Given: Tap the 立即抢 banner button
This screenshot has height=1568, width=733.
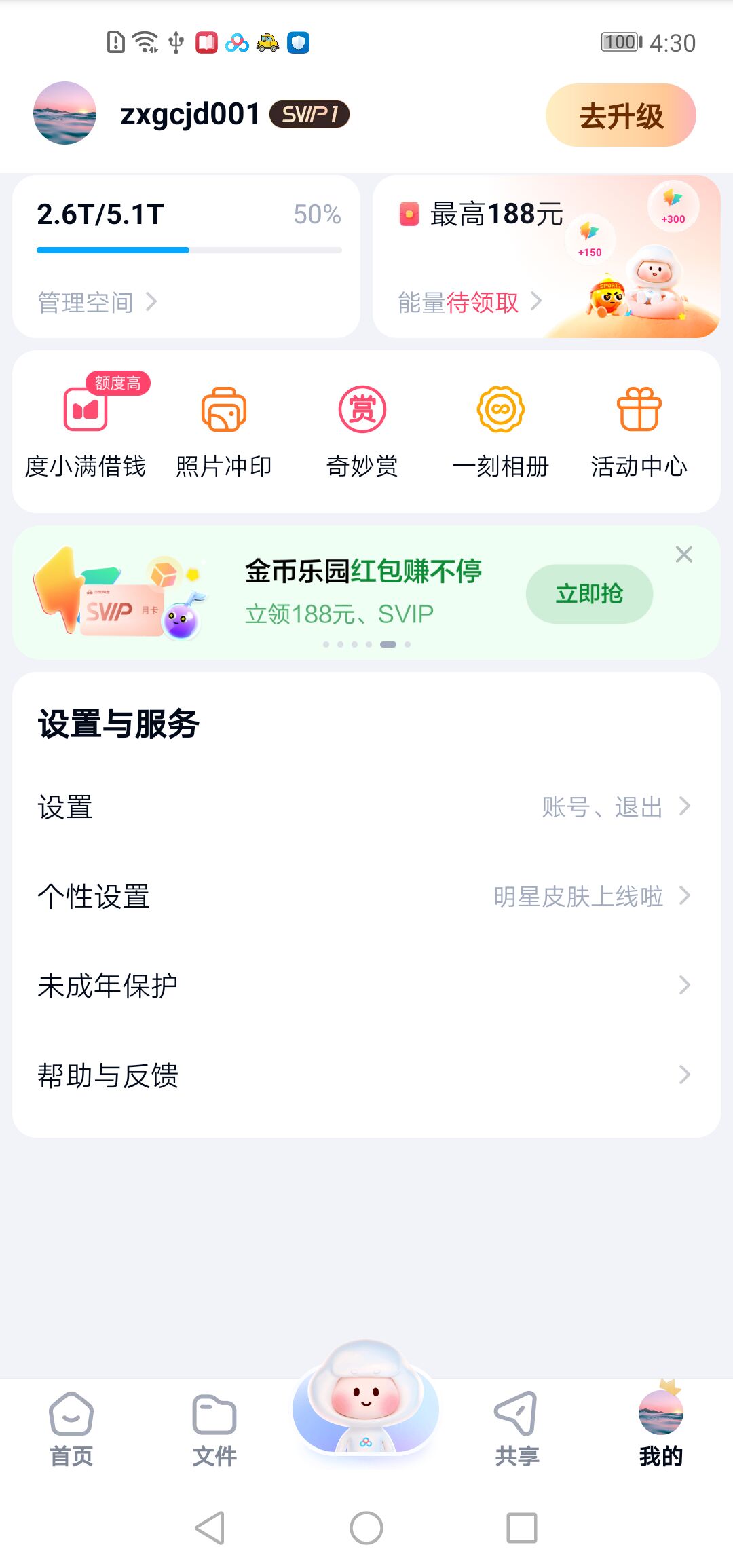Looking at the screenshot, I should pos(589,594).
